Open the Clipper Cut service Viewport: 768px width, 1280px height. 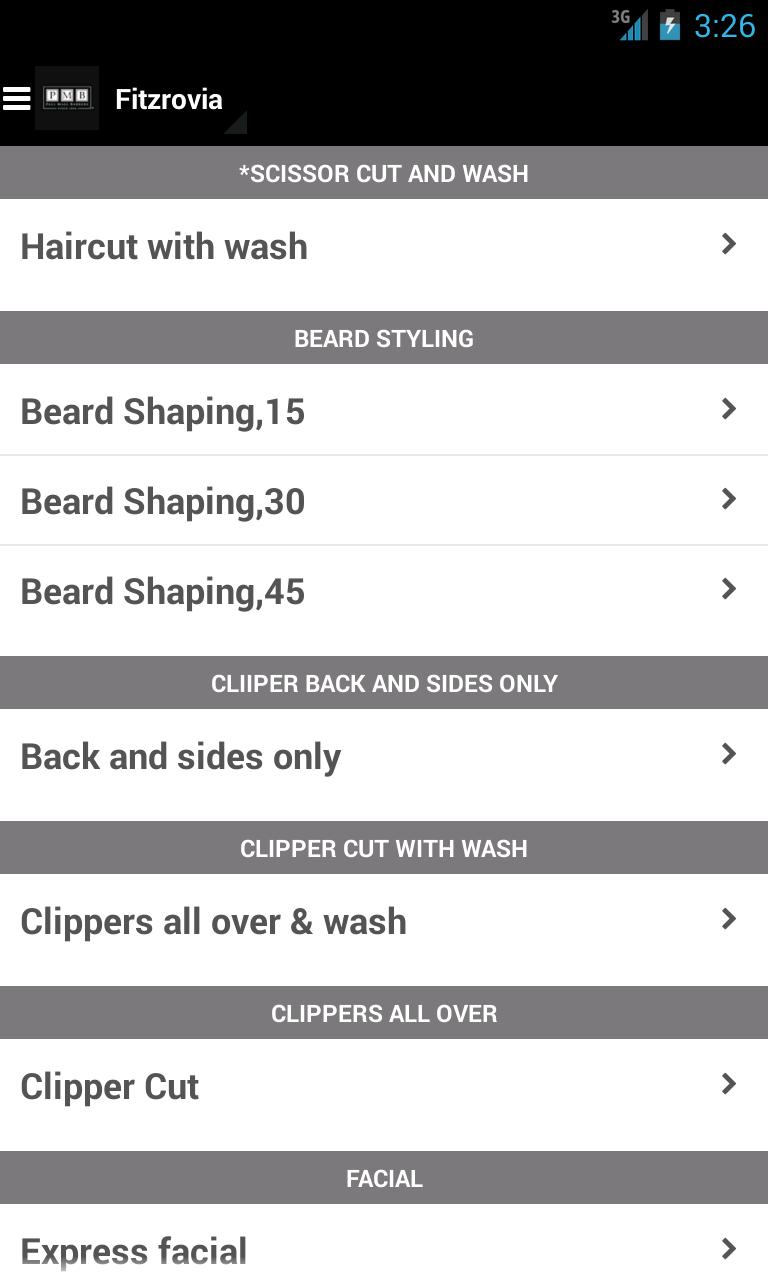(x=384, y=1087)
